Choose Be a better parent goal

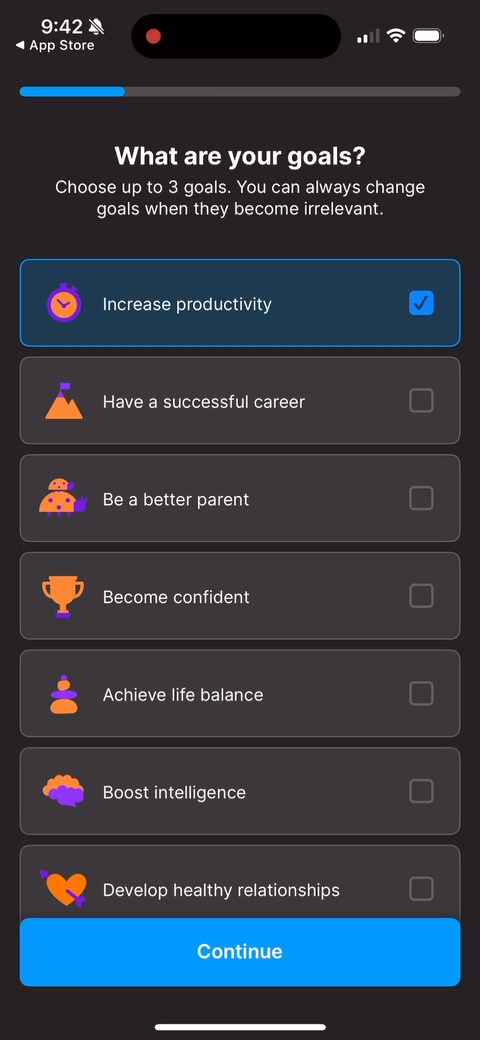(x=239, y=498)
